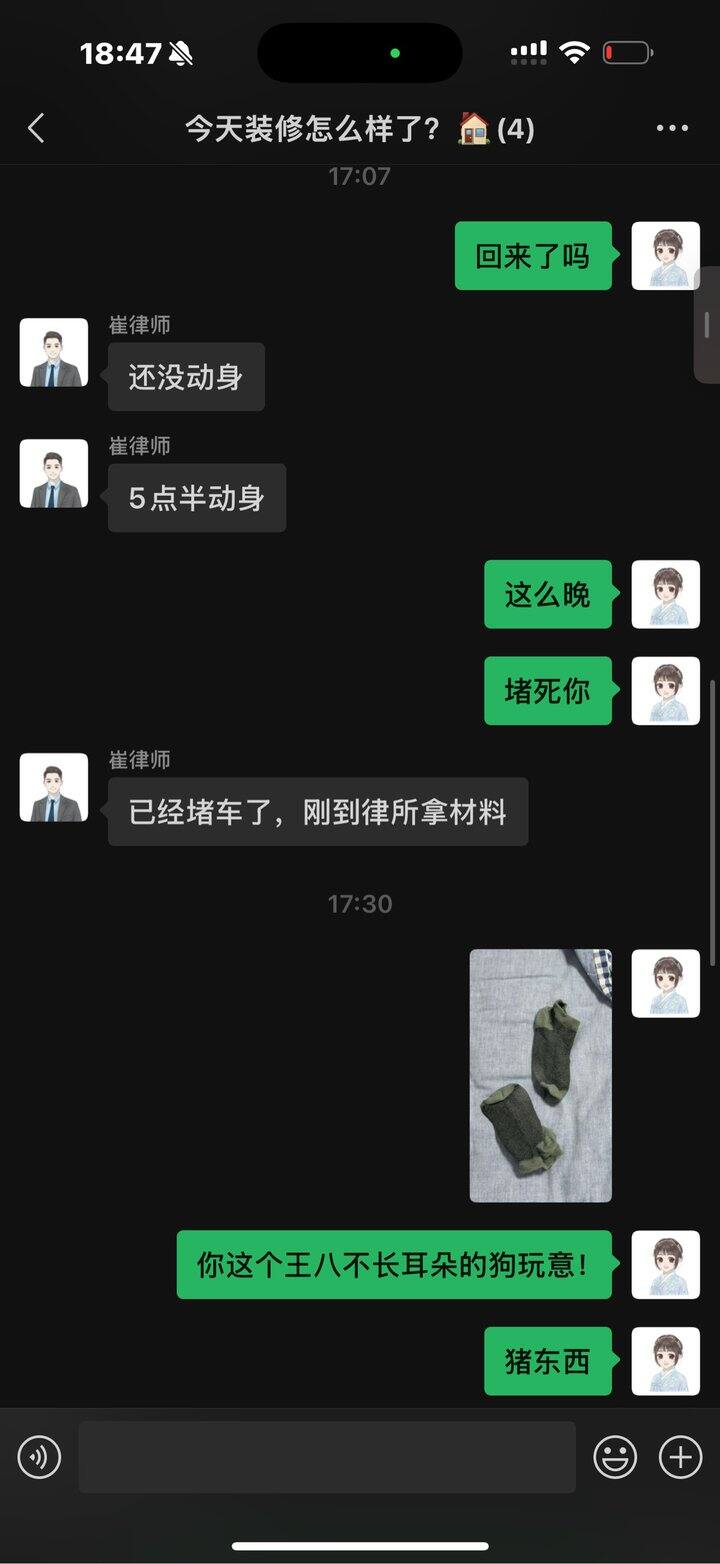Open the plus attachments menu
720x1564 pixels.
680,1457
